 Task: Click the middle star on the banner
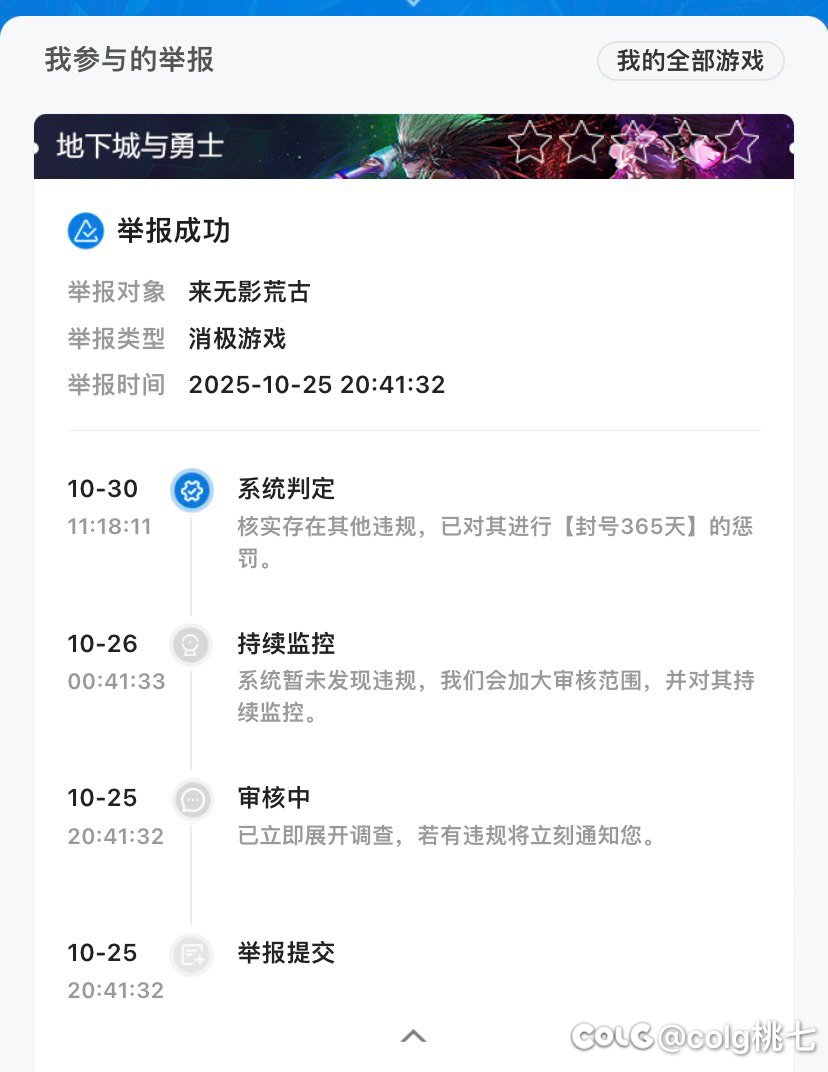click(x=635, y=140)
